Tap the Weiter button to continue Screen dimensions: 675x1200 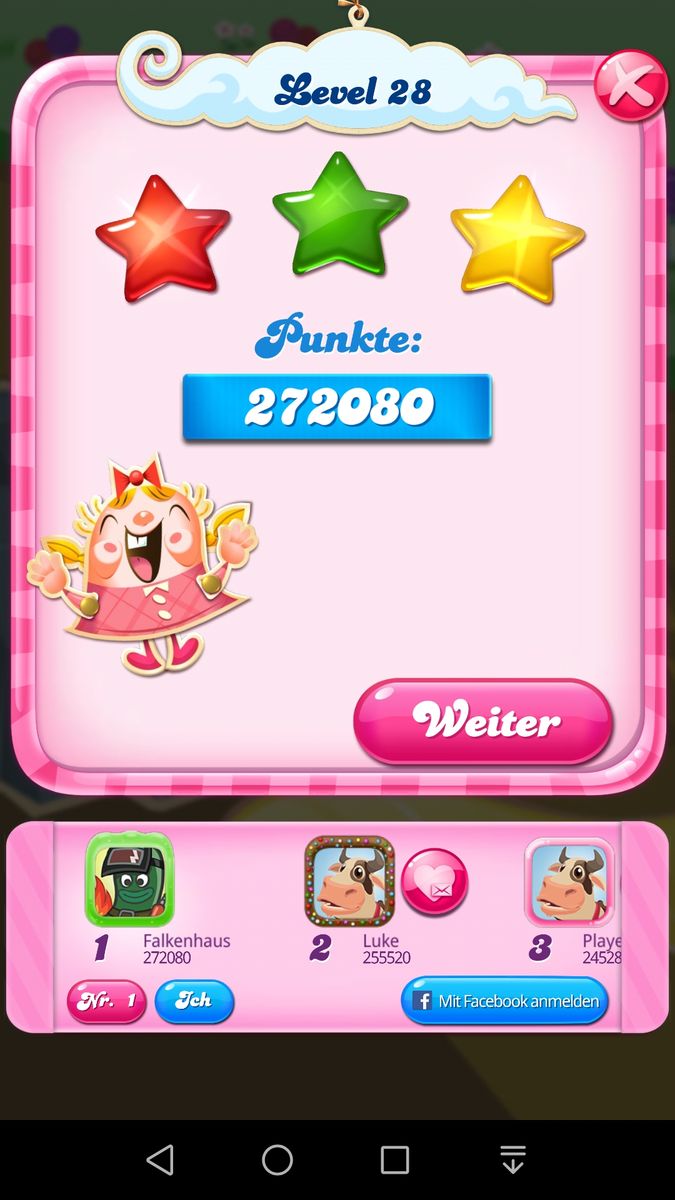coord(483,722)
